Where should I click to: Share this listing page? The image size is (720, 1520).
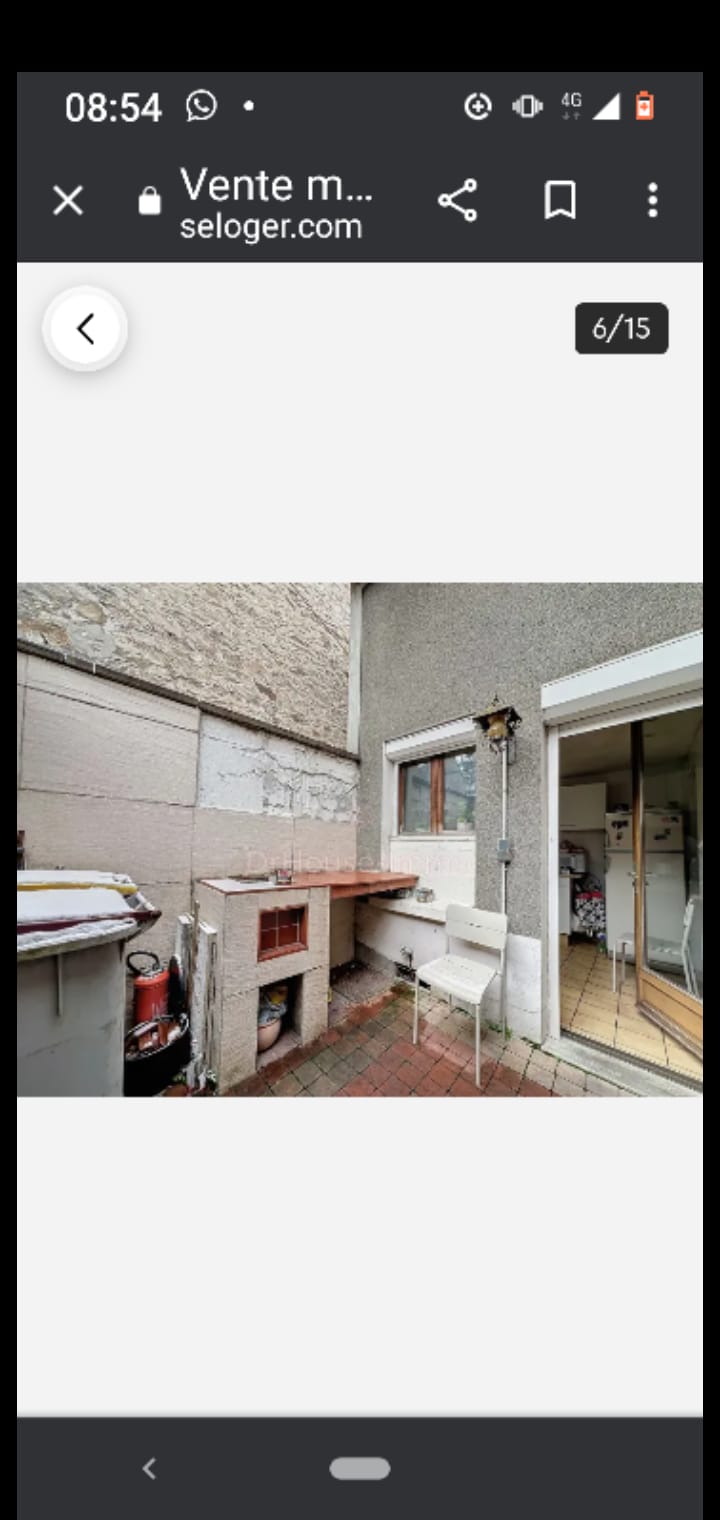coord(458,201)
